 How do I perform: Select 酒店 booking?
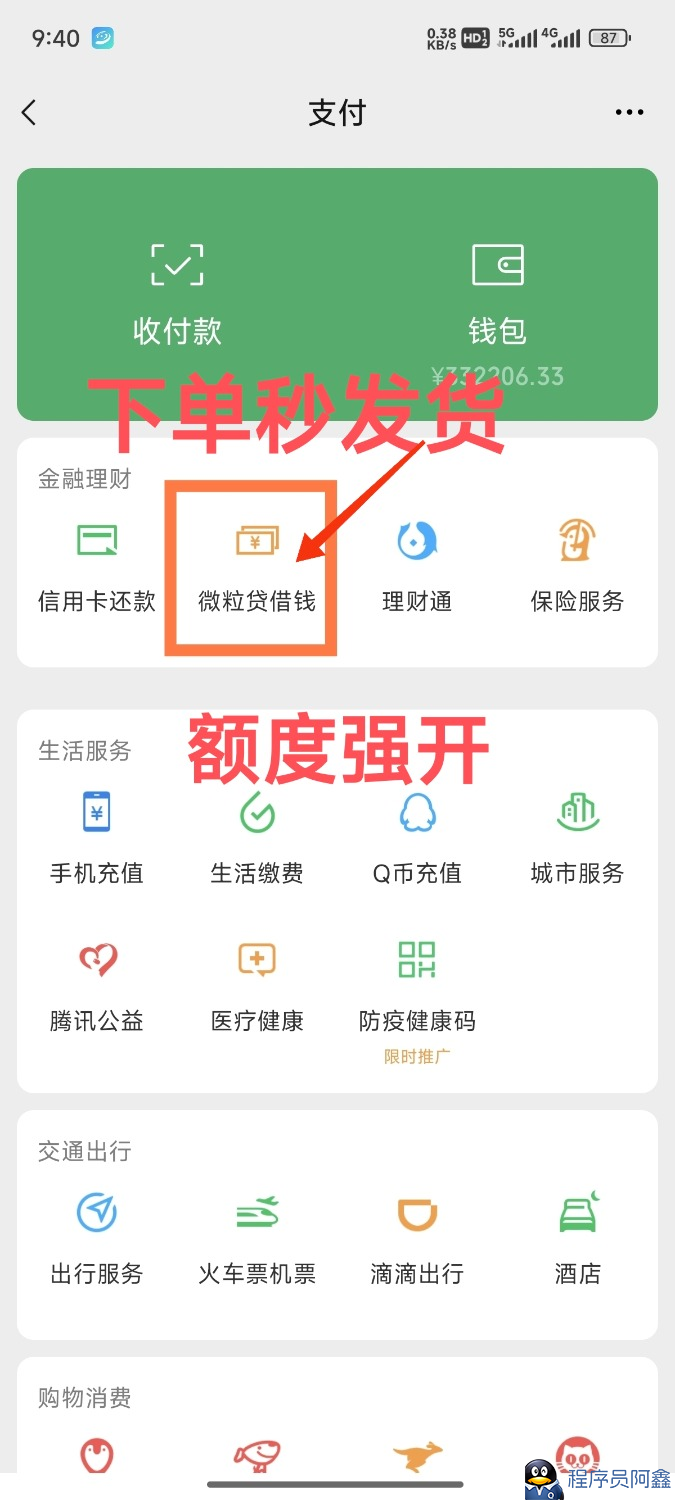click(x=577, y=1239)
